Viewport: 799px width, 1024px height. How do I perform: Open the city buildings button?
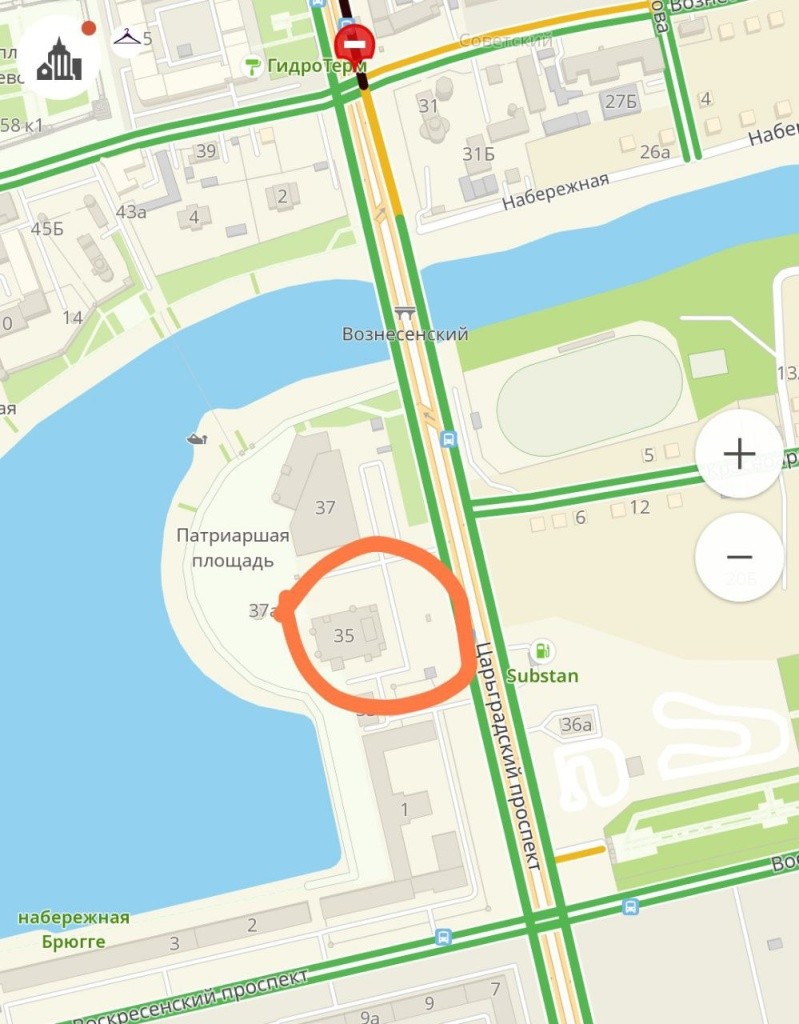(58, 58)
